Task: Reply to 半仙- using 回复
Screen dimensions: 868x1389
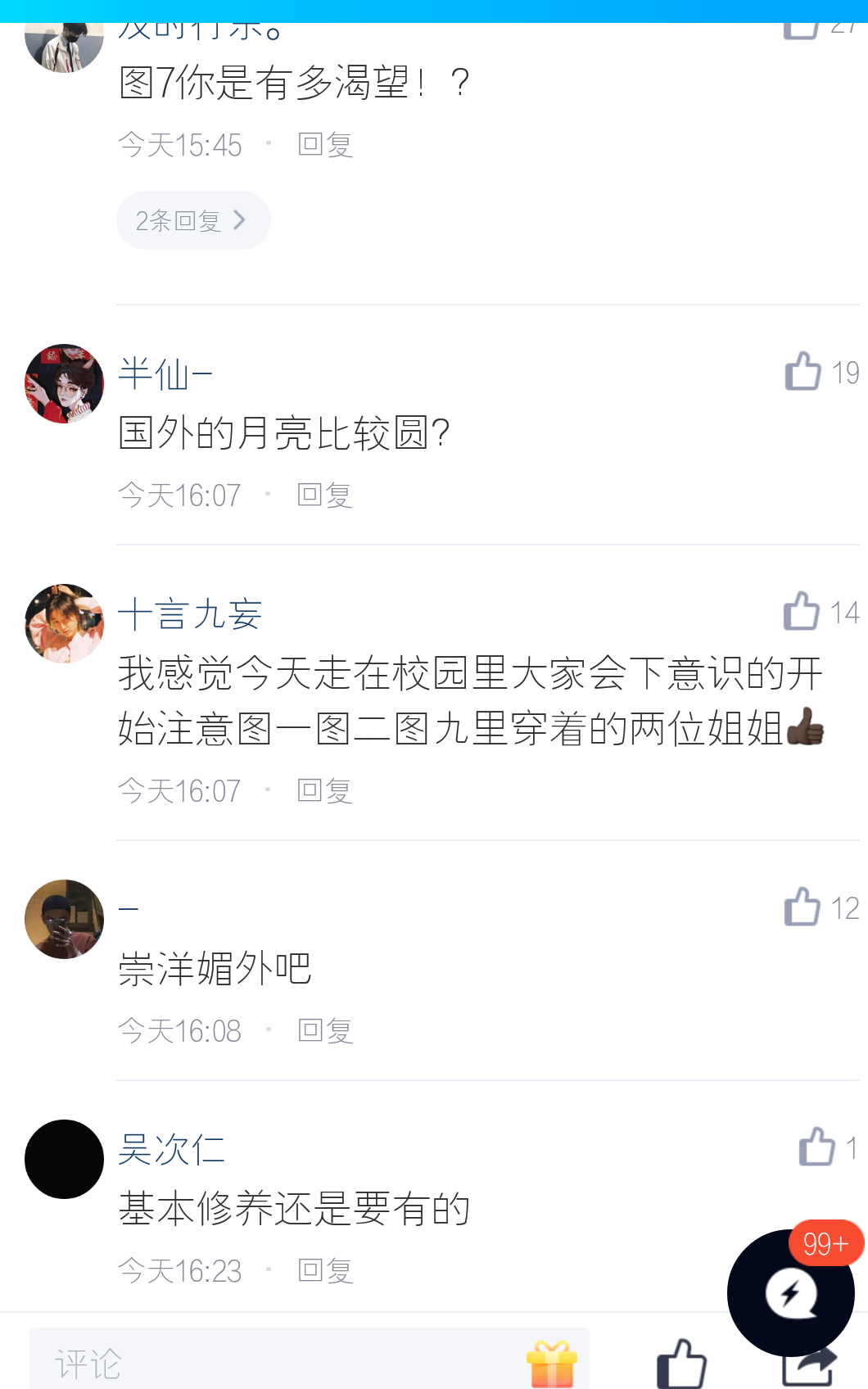Action: pyautogui.click(x=323, y=494)
